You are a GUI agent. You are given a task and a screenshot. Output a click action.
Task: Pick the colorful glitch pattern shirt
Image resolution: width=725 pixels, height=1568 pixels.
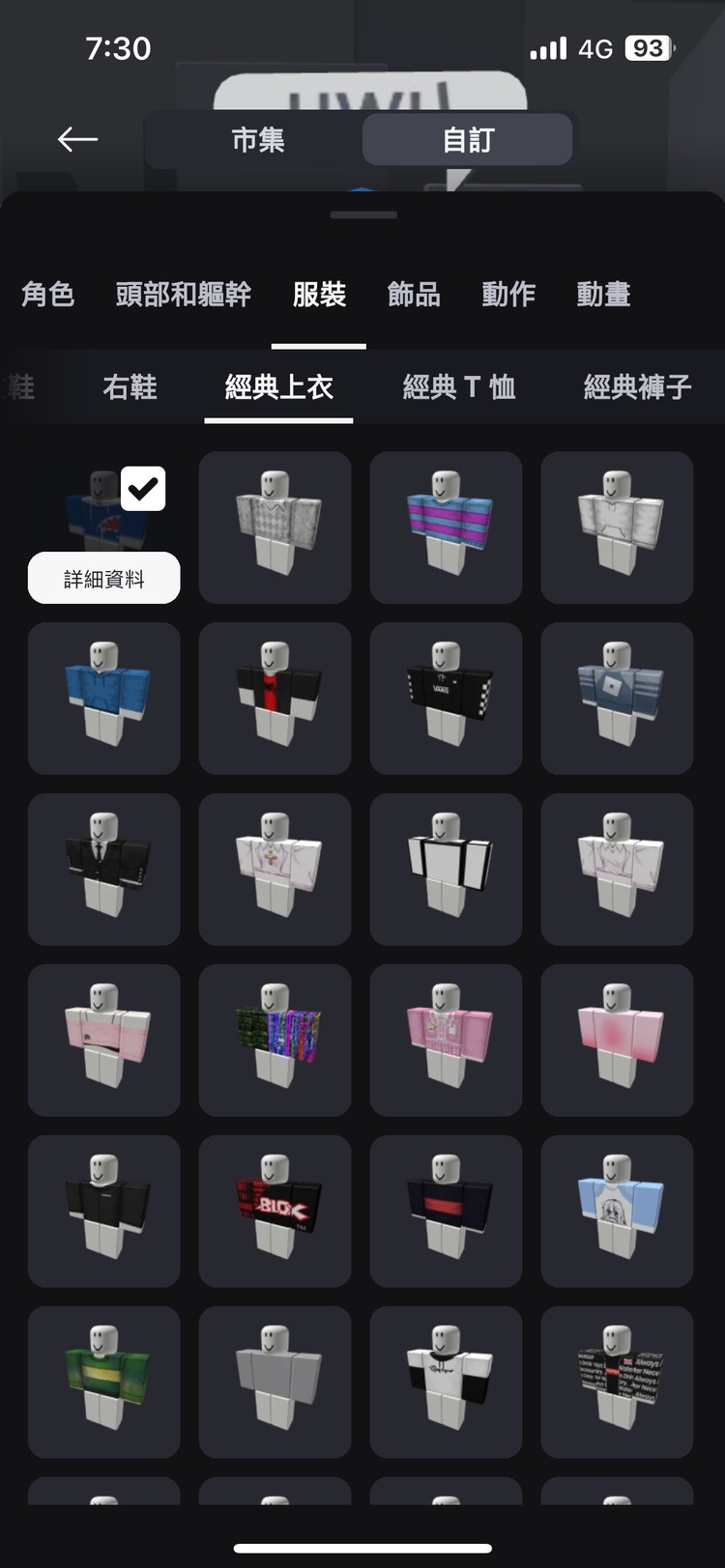pos(275,1040)
